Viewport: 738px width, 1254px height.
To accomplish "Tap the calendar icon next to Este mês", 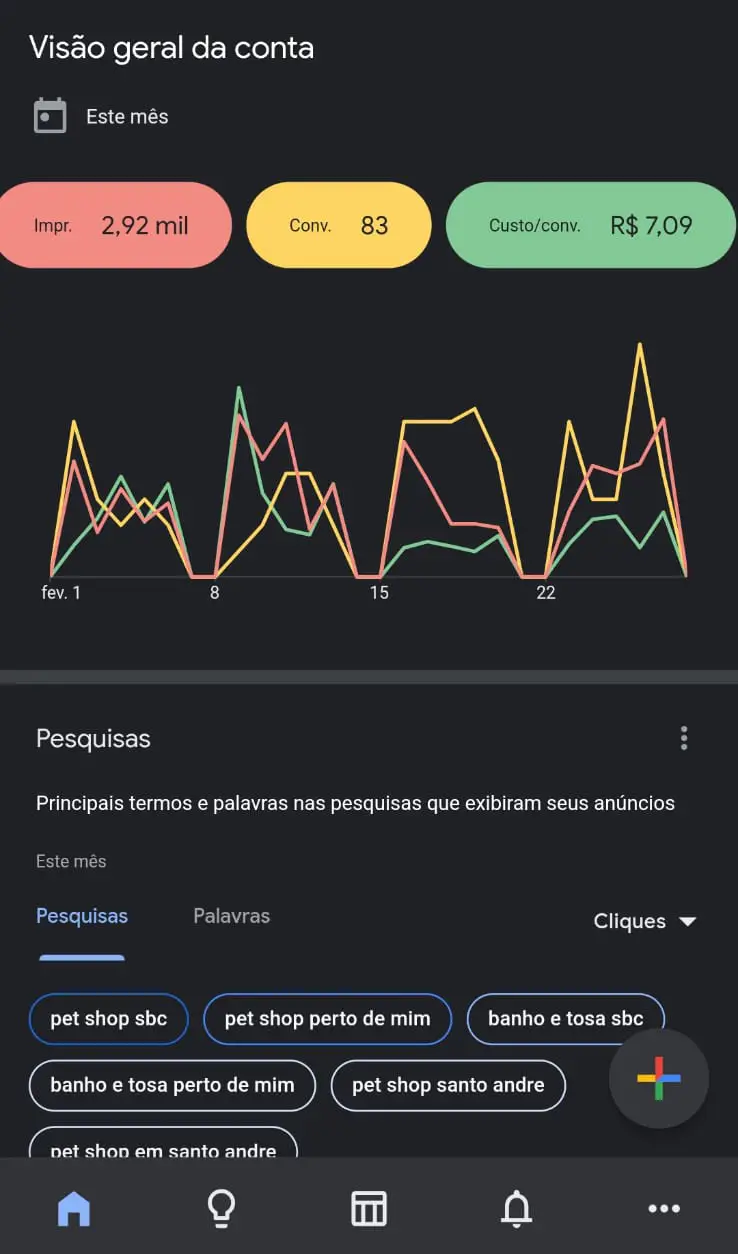I will 50,115.
